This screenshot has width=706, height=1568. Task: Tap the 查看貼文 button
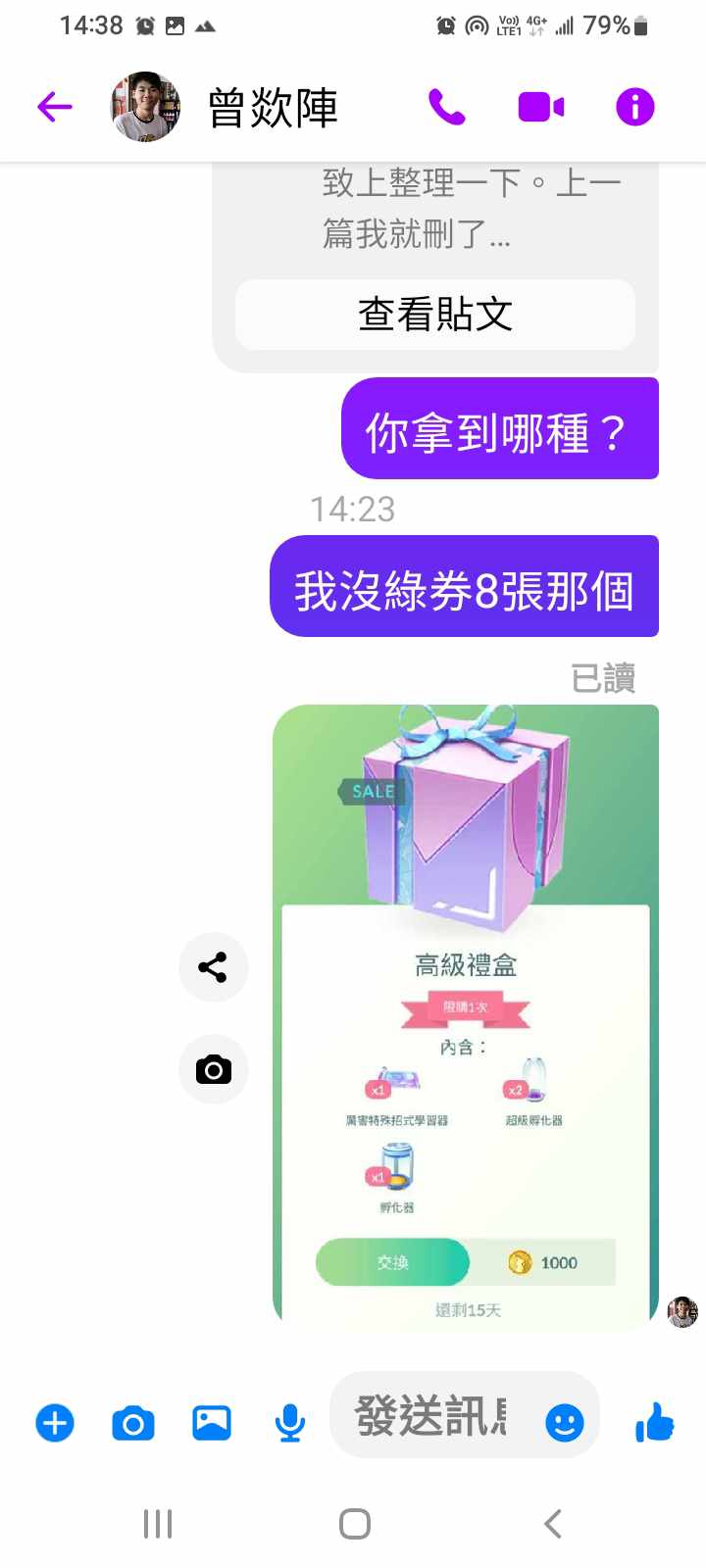[435, 315]
